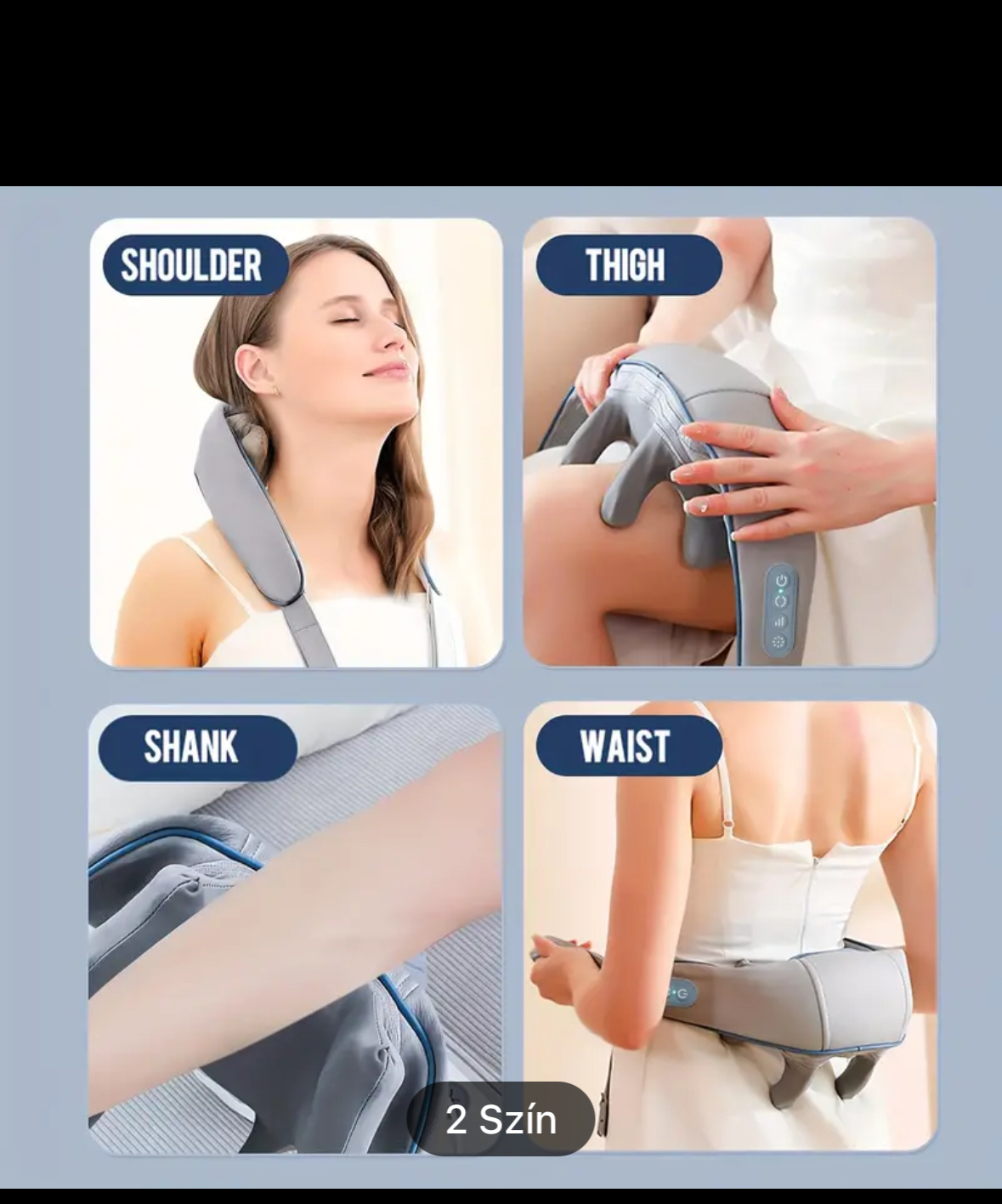This screenshot has height=1204, width=1002.
Task: Open the massager product image
Action: point(512,646)
